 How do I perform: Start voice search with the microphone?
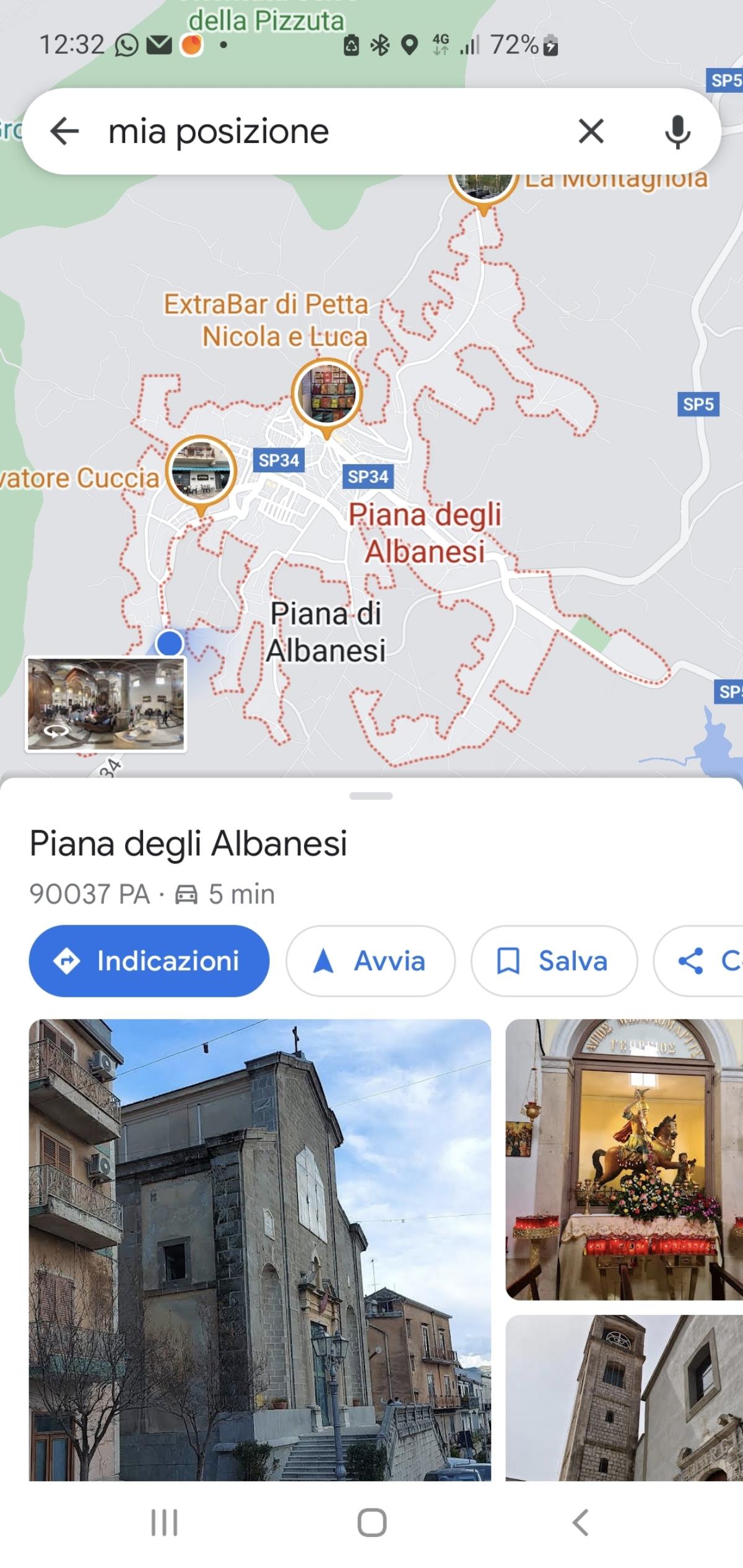click(x=677, y=131)
